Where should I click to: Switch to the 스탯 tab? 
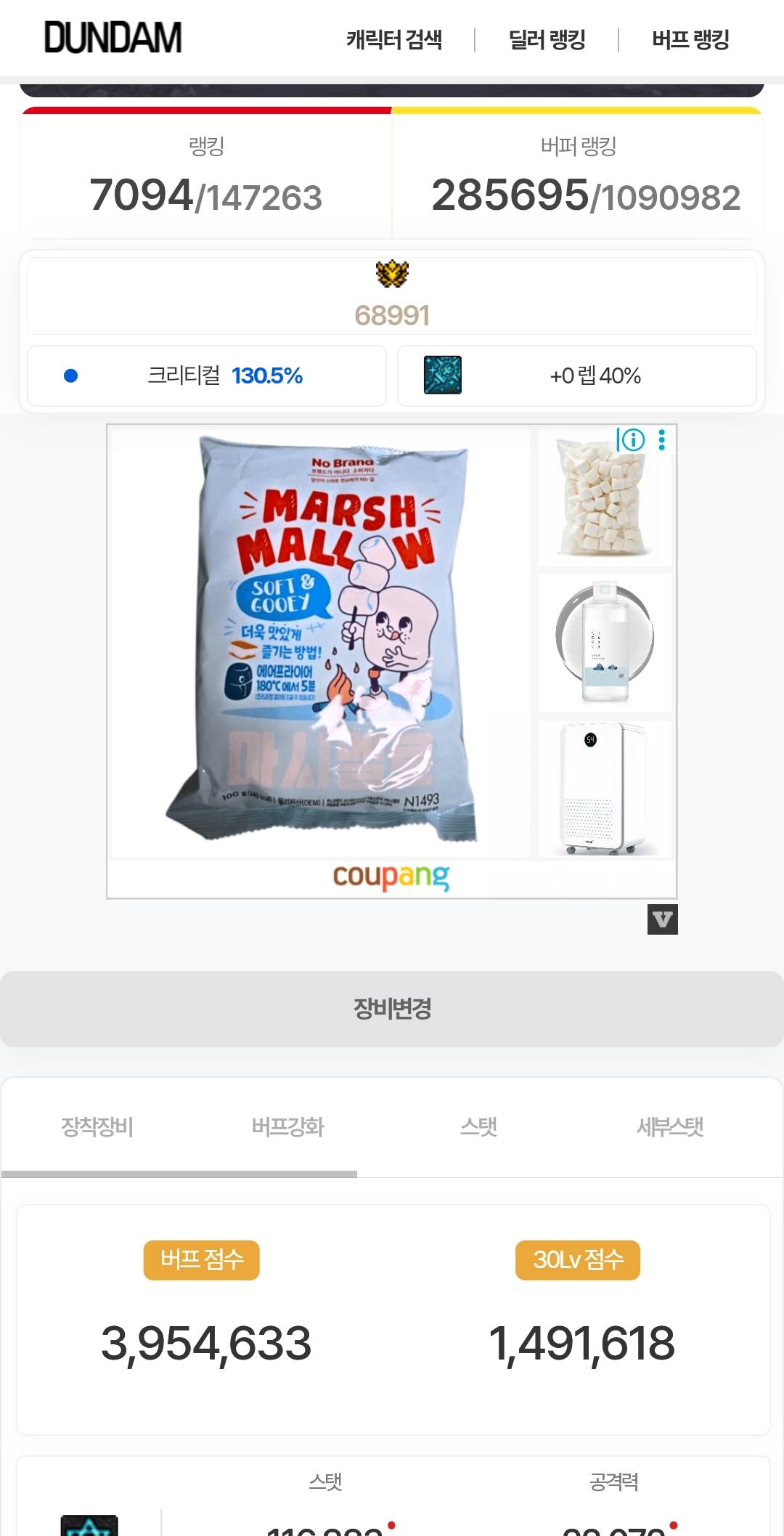(478, 1126)
